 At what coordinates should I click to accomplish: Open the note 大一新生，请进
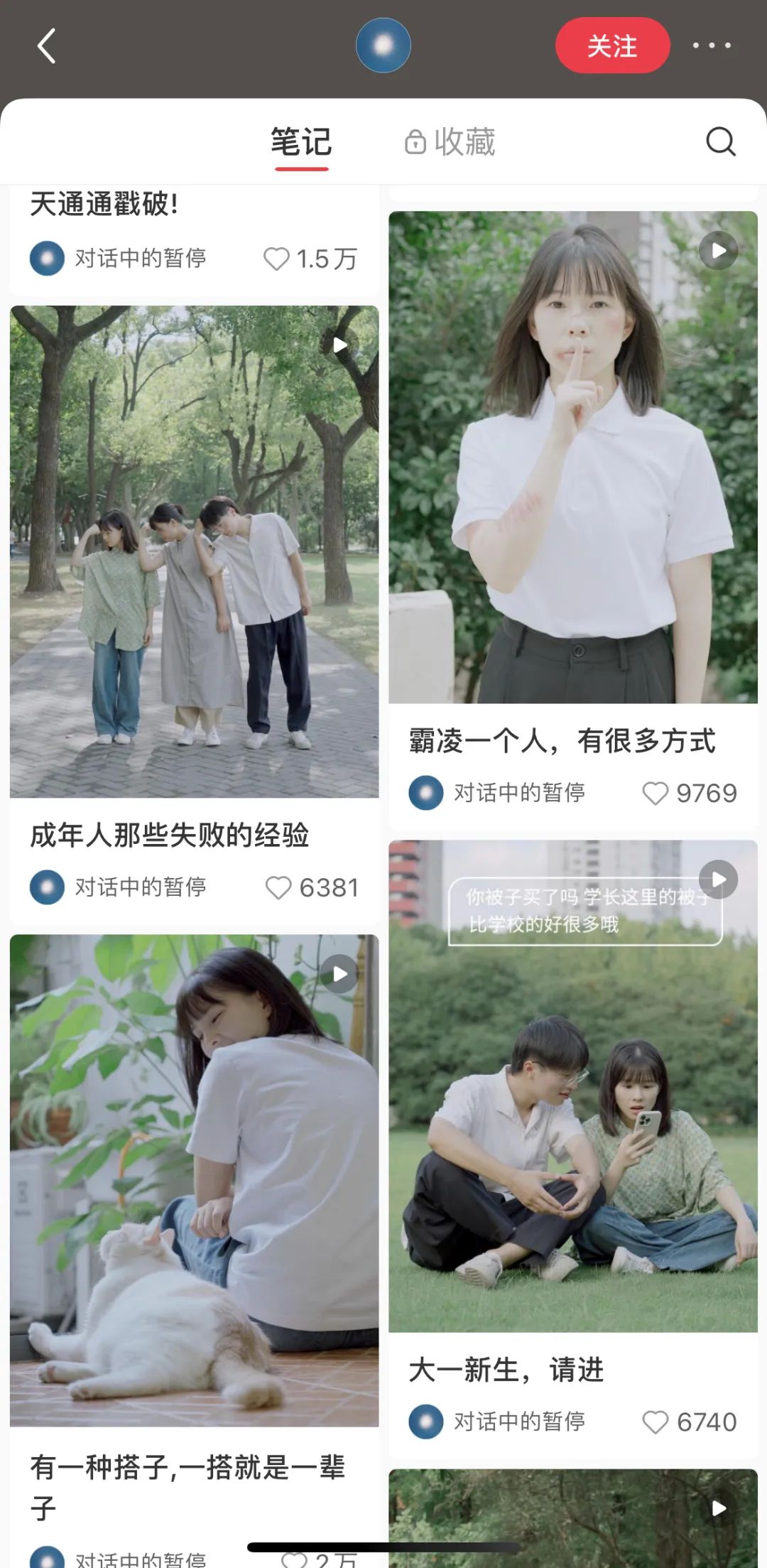573,1086
